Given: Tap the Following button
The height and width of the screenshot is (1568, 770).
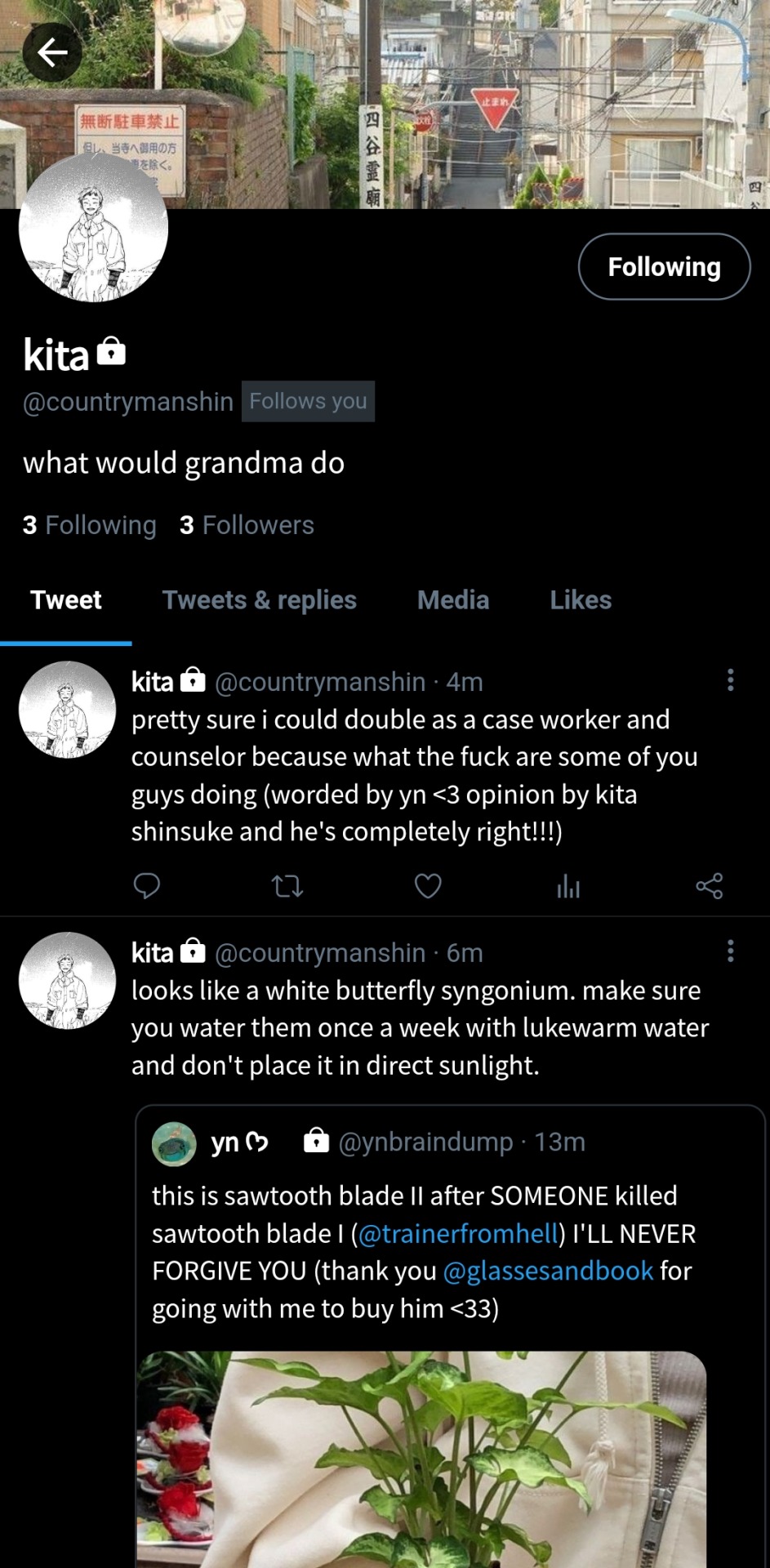Looking at the screenshot, I should 663,267.
